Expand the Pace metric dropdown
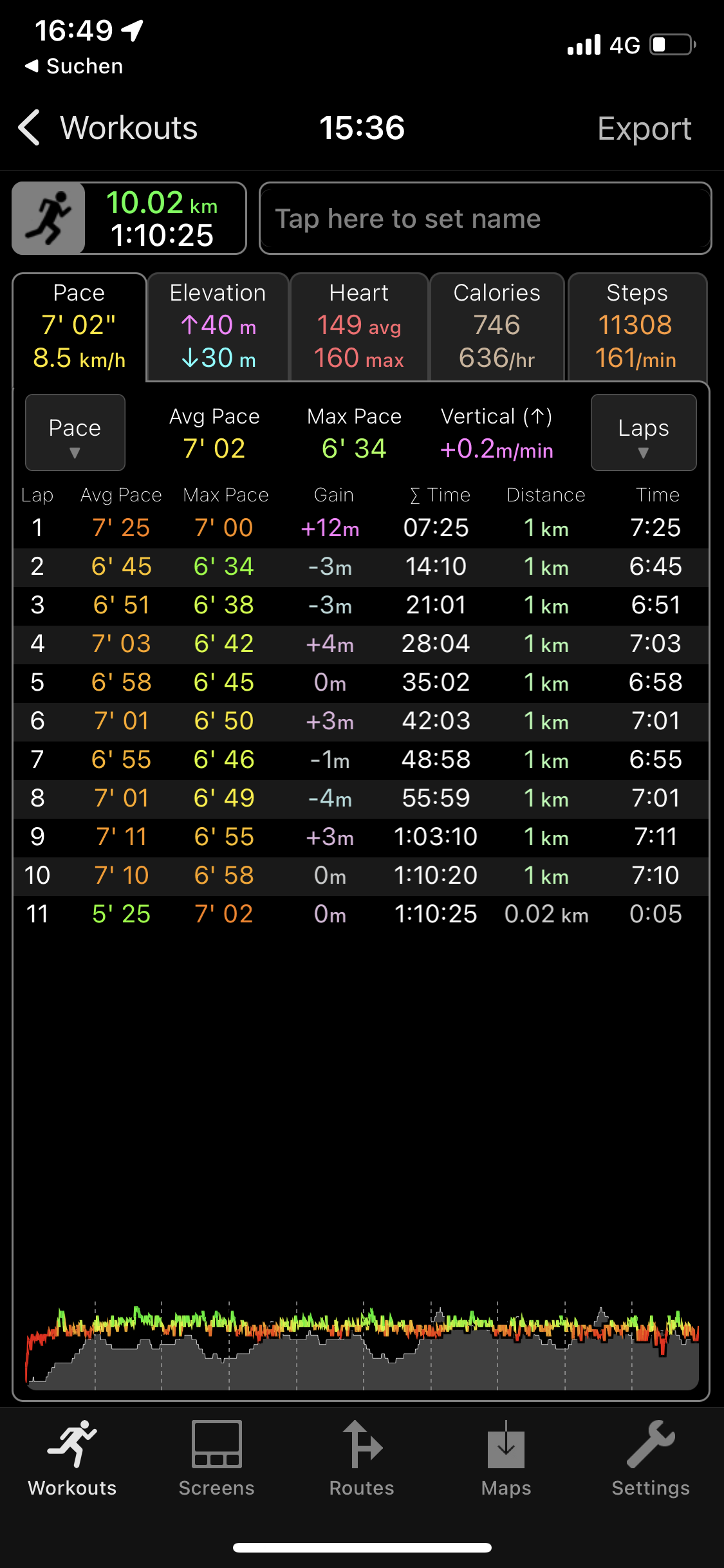 point(75,433)
